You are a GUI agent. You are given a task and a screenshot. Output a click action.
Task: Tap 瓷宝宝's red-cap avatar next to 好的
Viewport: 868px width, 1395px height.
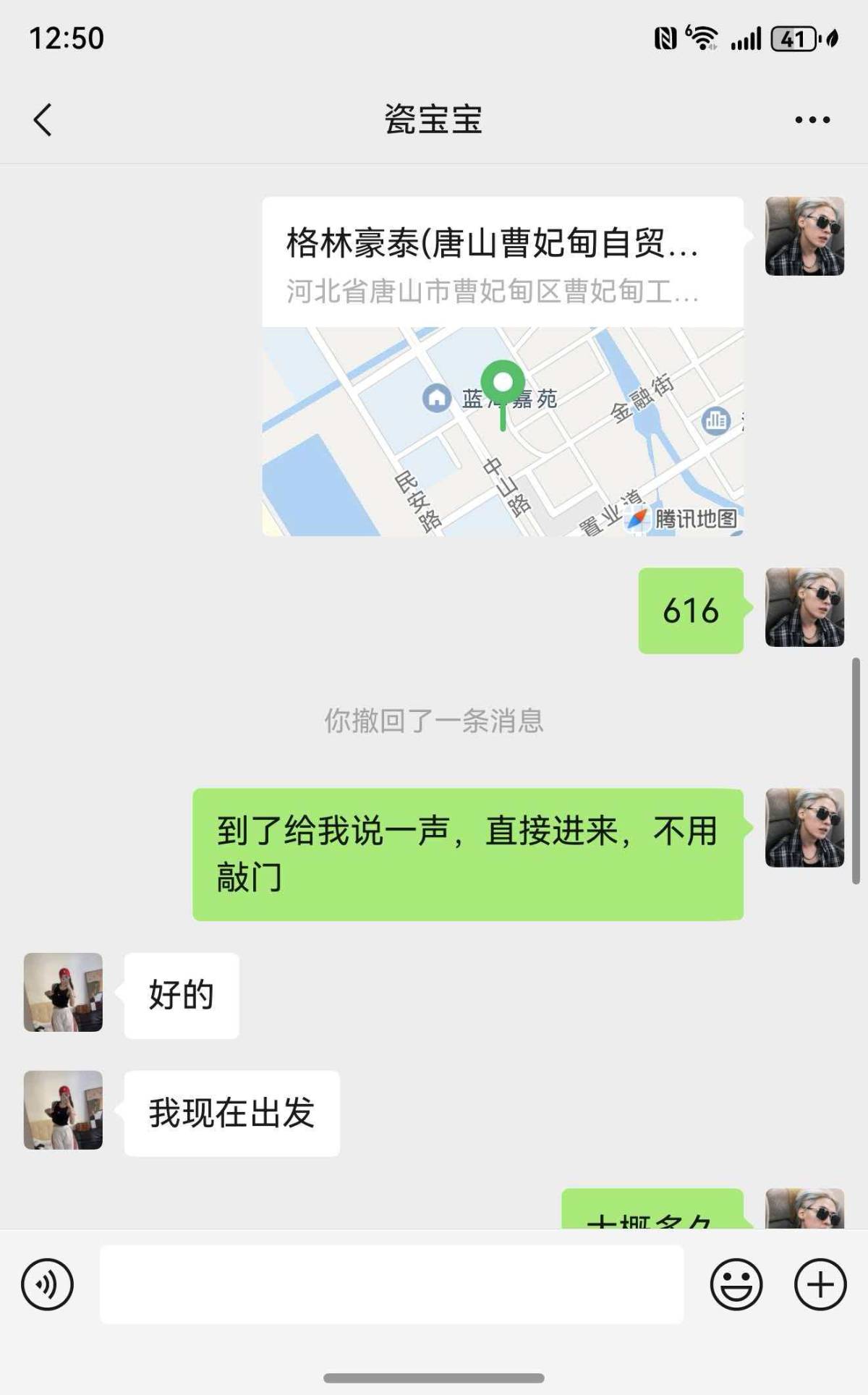[62, 993]
